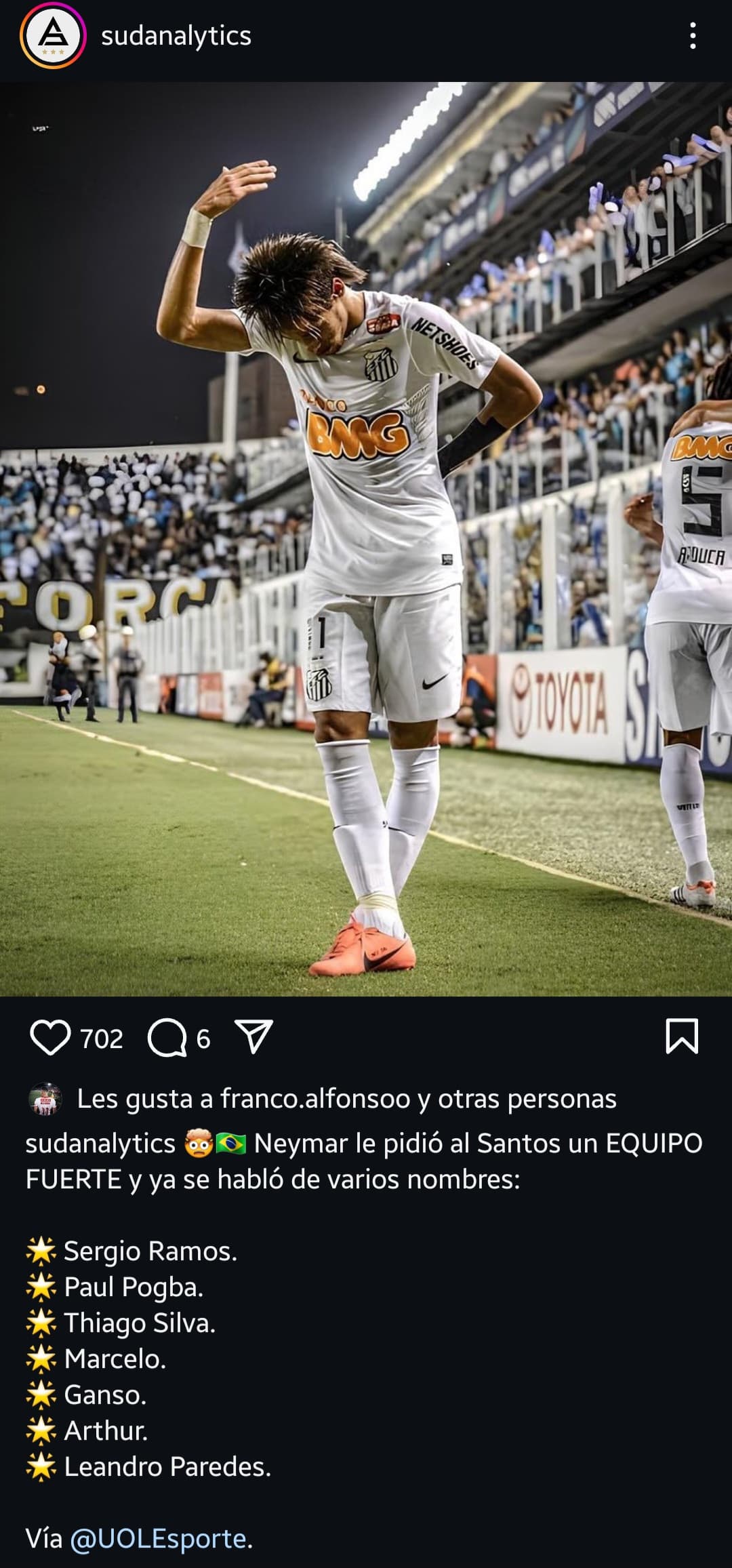The width and height of the screenshot is (732, 1568).
Task: Open the @UOLEsporte mention link
Action: click(x=158, y=1538)
